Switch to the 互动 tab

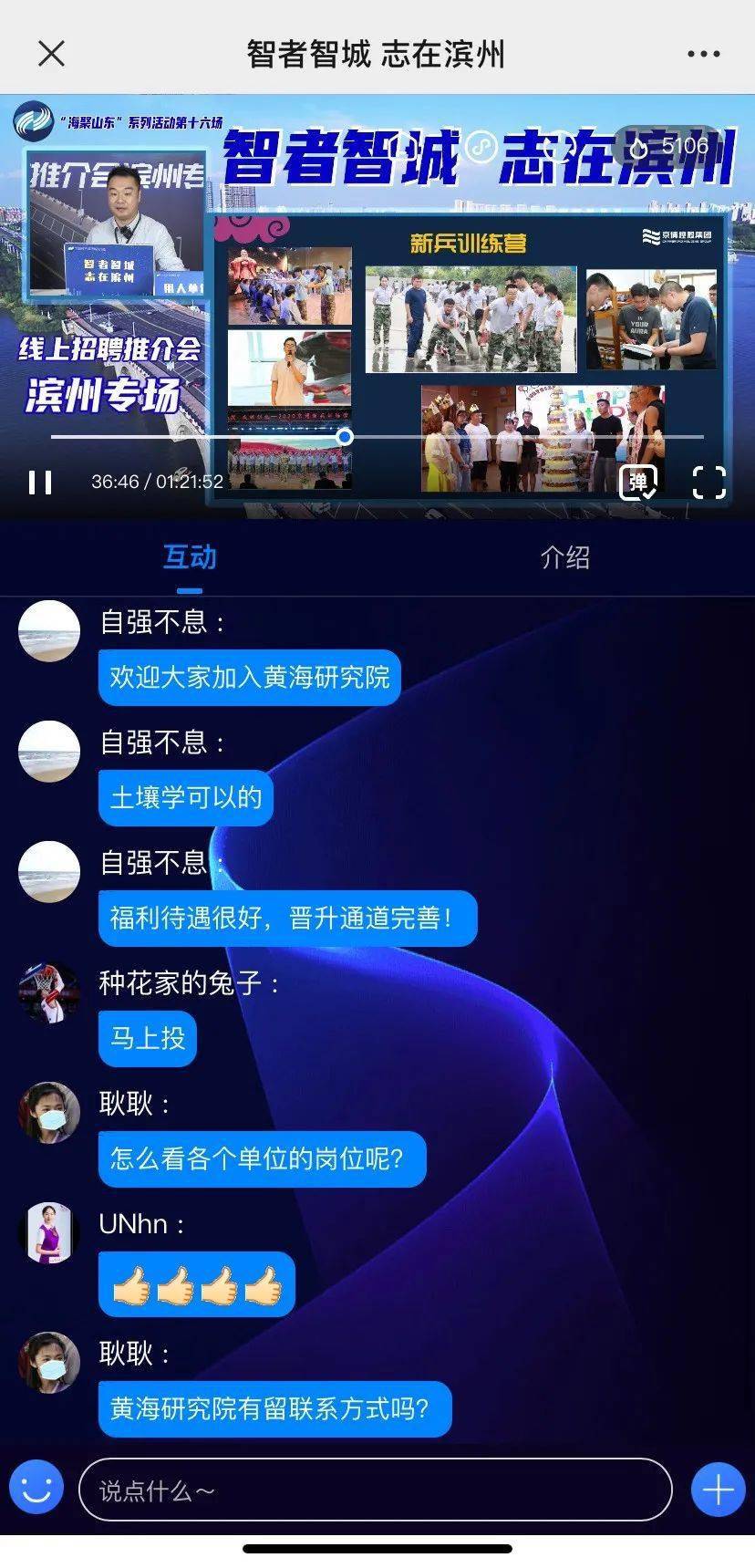(190, 557)
